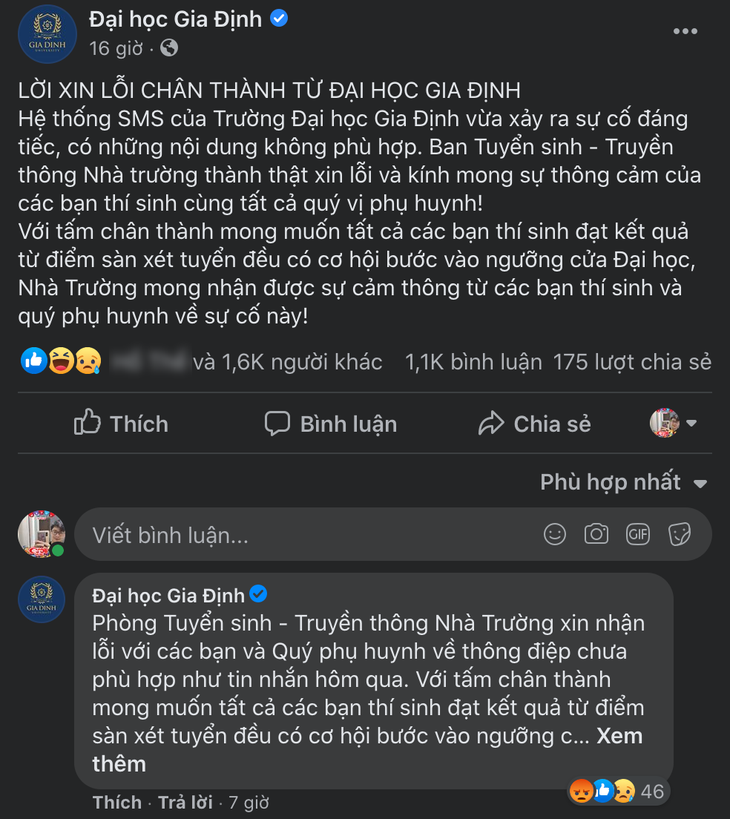
Task: Insert a GIF in the comment
Action: coord(638,534)
